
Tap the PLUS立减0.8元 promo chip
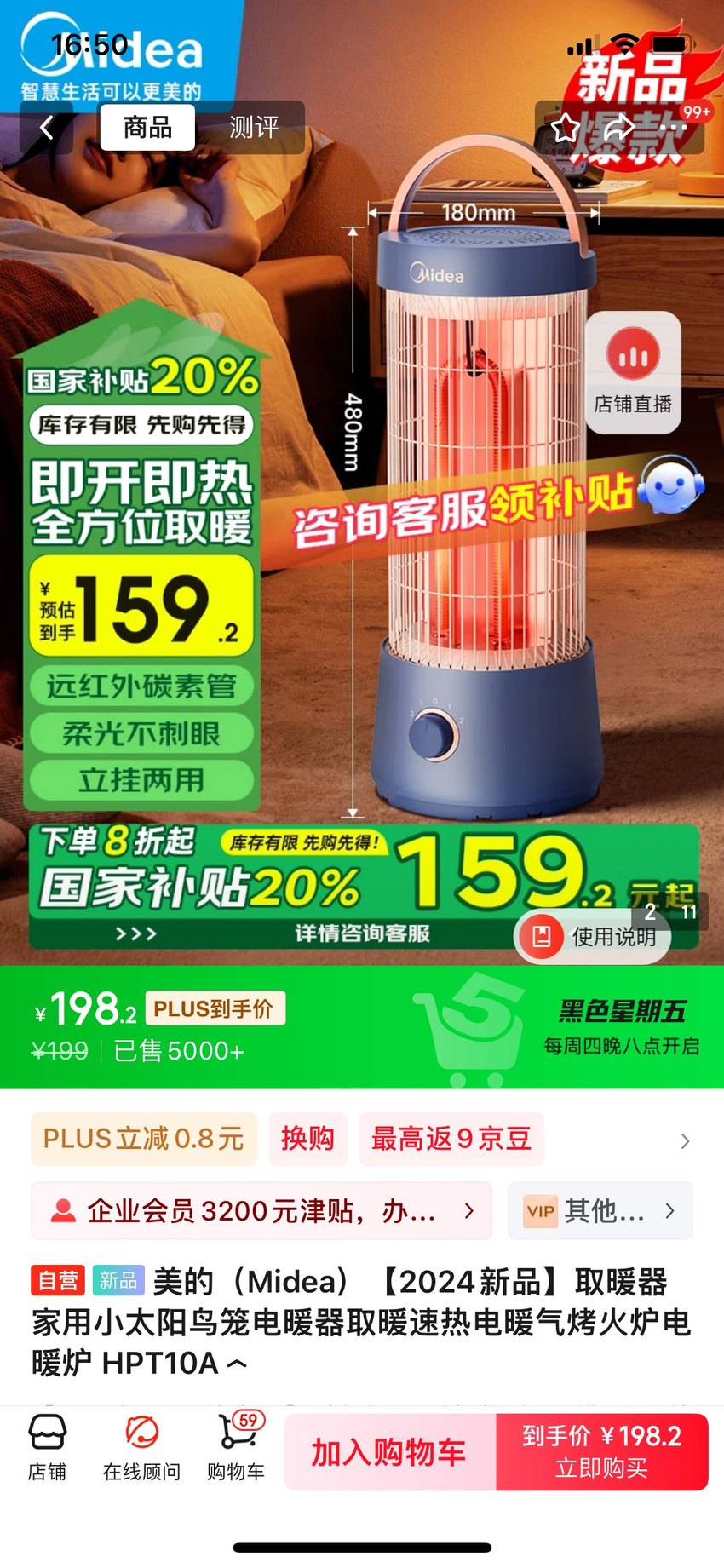tap(144, 1139)
